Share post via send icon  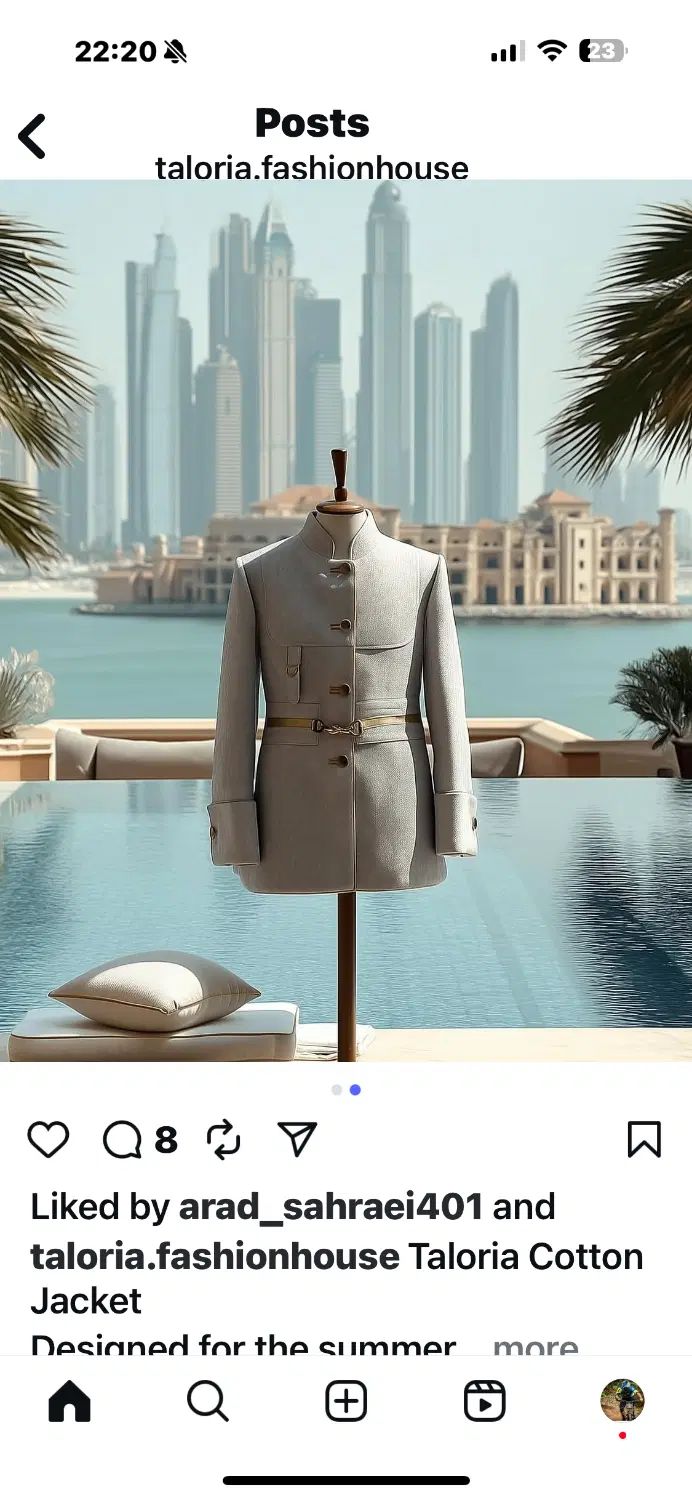point(297,1140)
